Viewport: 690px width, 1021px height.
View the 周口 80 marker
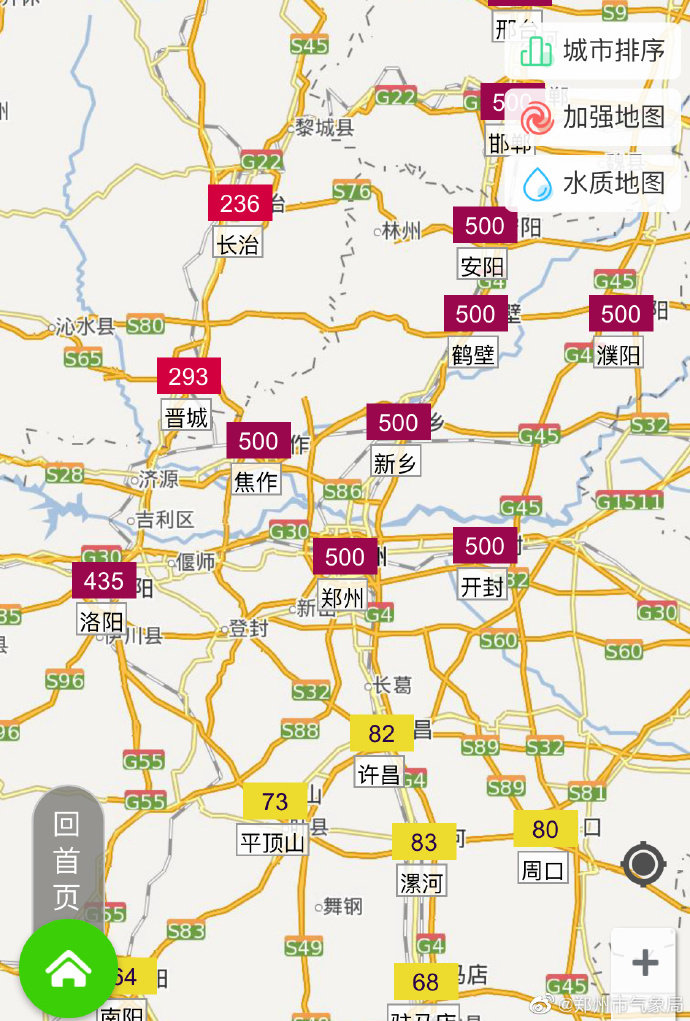click(545, 829)
